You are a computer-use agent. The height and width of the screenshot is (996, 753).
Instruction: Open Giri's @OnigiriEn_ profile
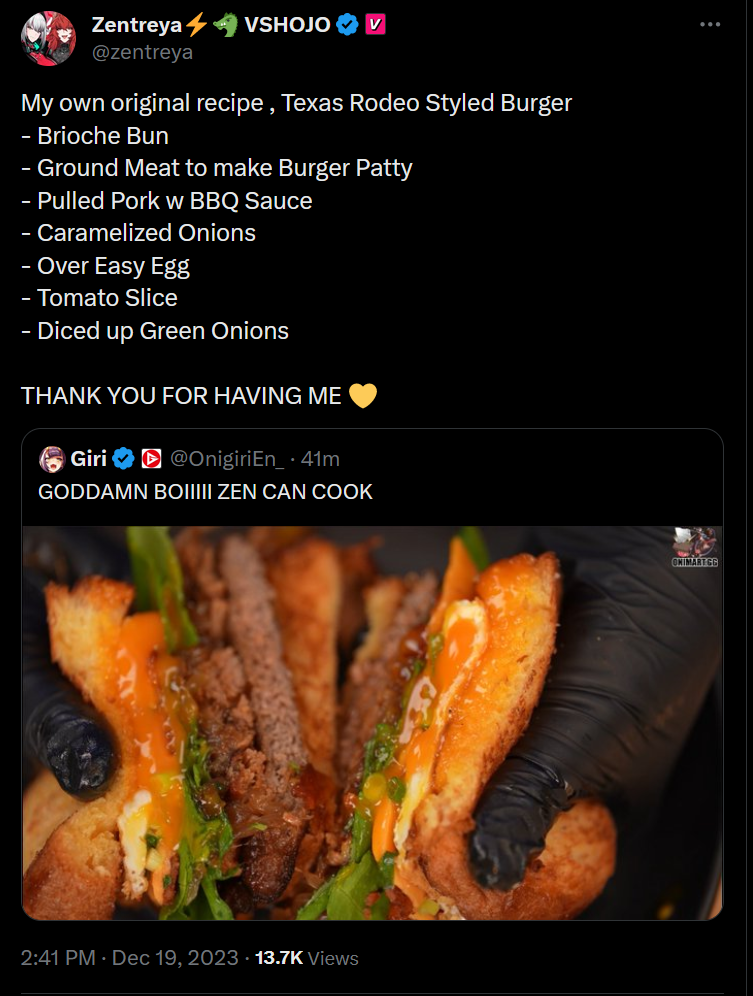pos(227,459)
